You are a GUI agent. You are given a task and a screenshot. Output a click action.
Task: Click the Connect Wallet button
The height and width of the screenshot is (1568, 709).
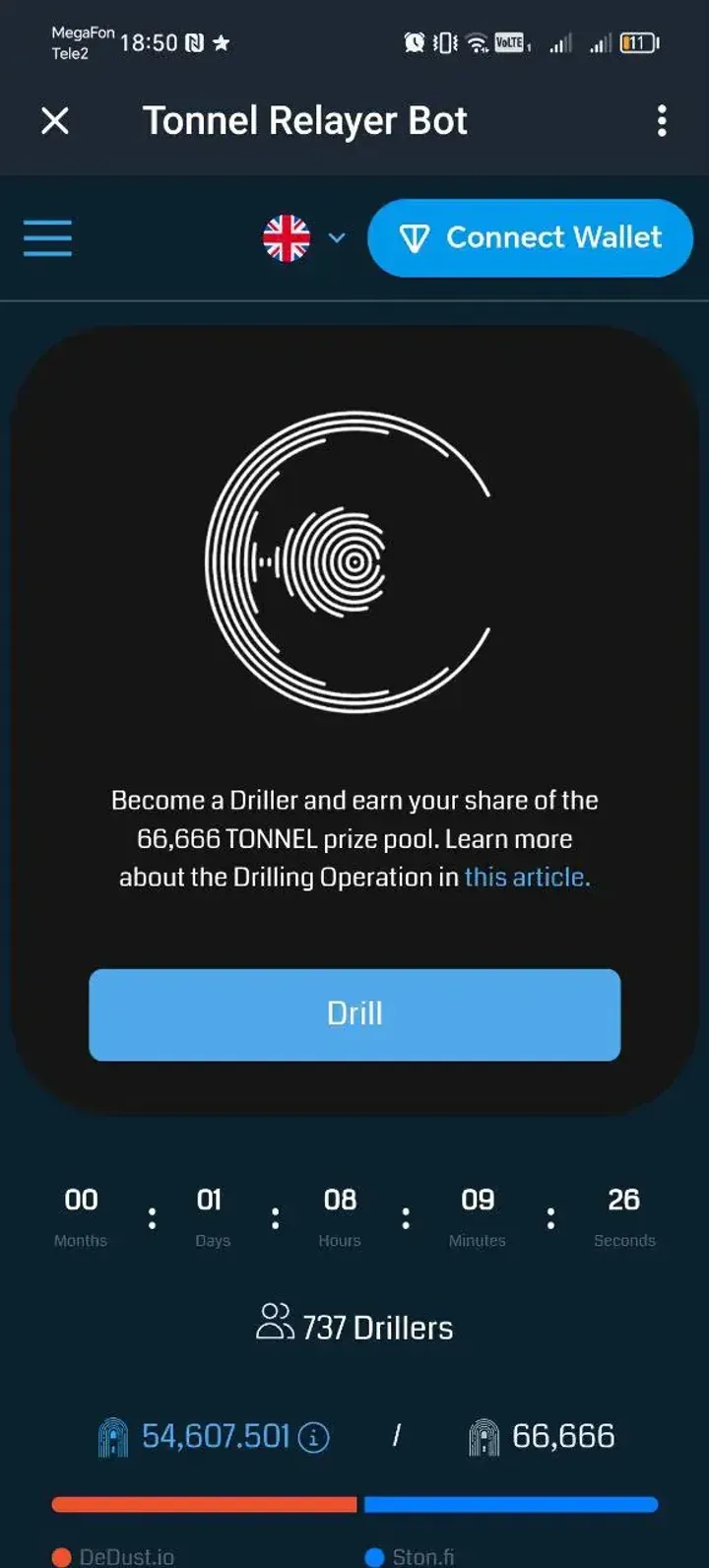click(530, 237)
